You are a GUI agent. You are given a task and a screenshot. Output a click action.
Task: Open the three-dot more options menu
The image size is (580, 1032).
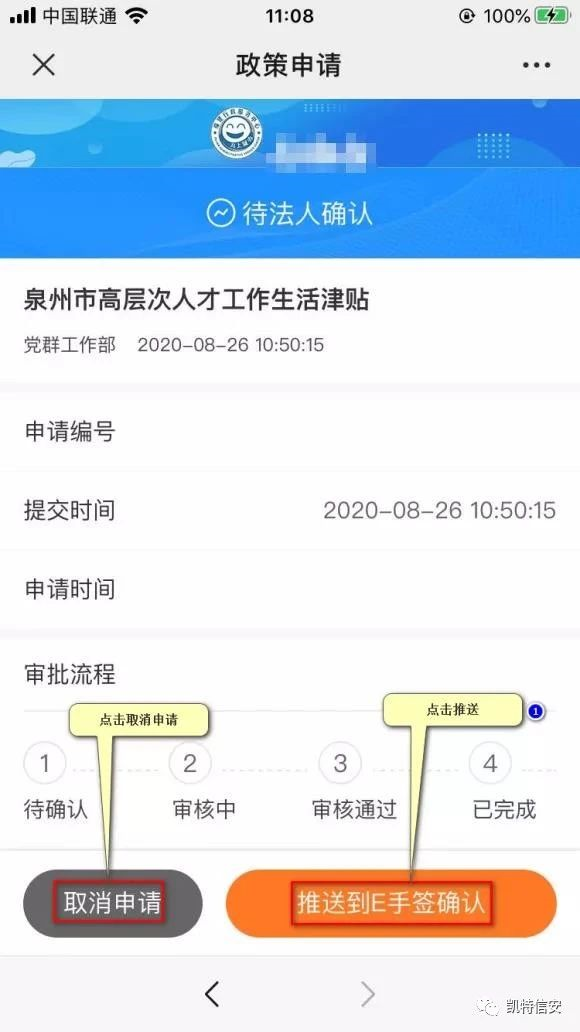[537, 64]
